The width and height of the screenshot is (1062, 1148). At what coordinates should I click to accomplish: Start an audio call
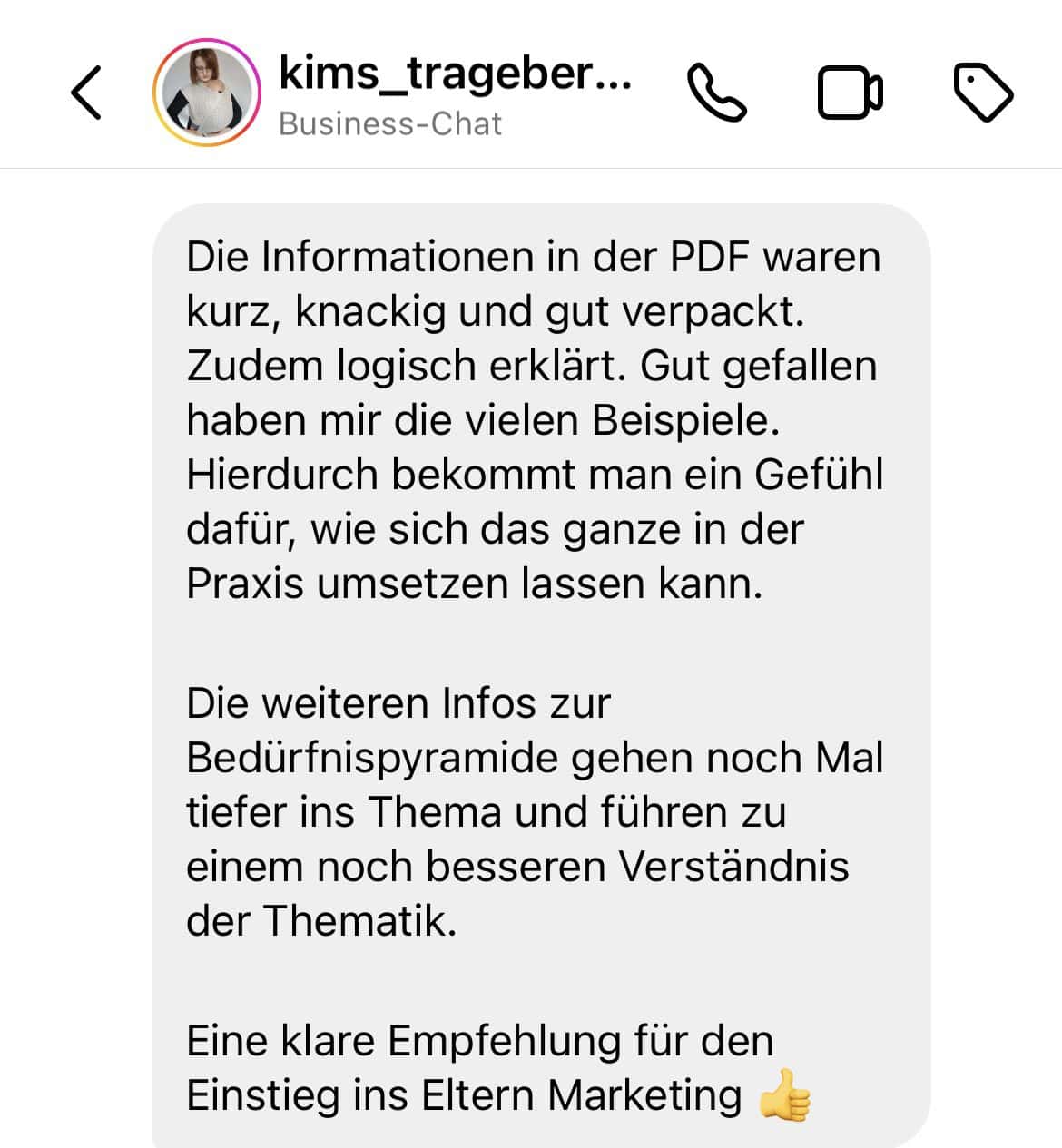click(x=717, y=93)
